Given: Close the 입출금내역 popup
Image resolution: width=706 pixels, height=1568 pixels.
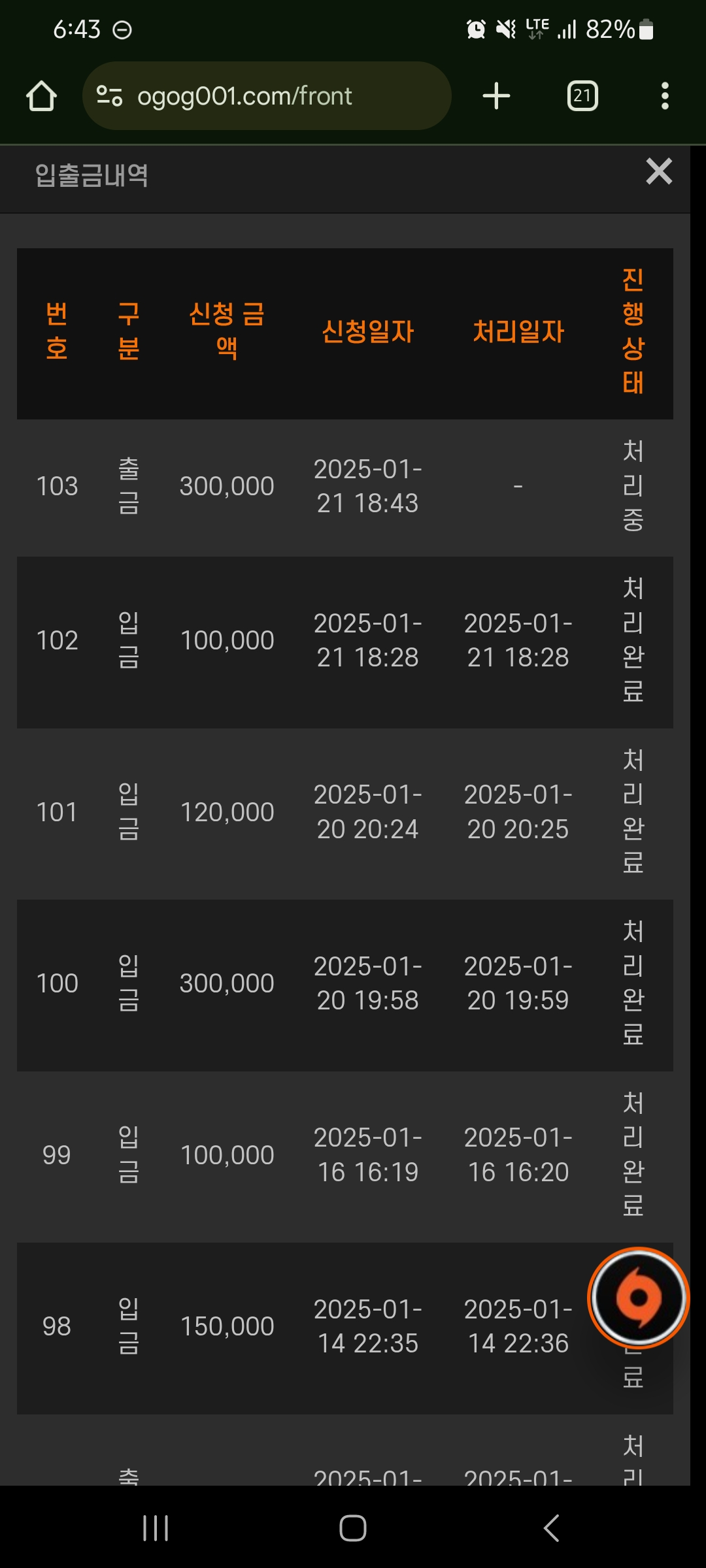Looking at the screenshot, I should (658, 172).
